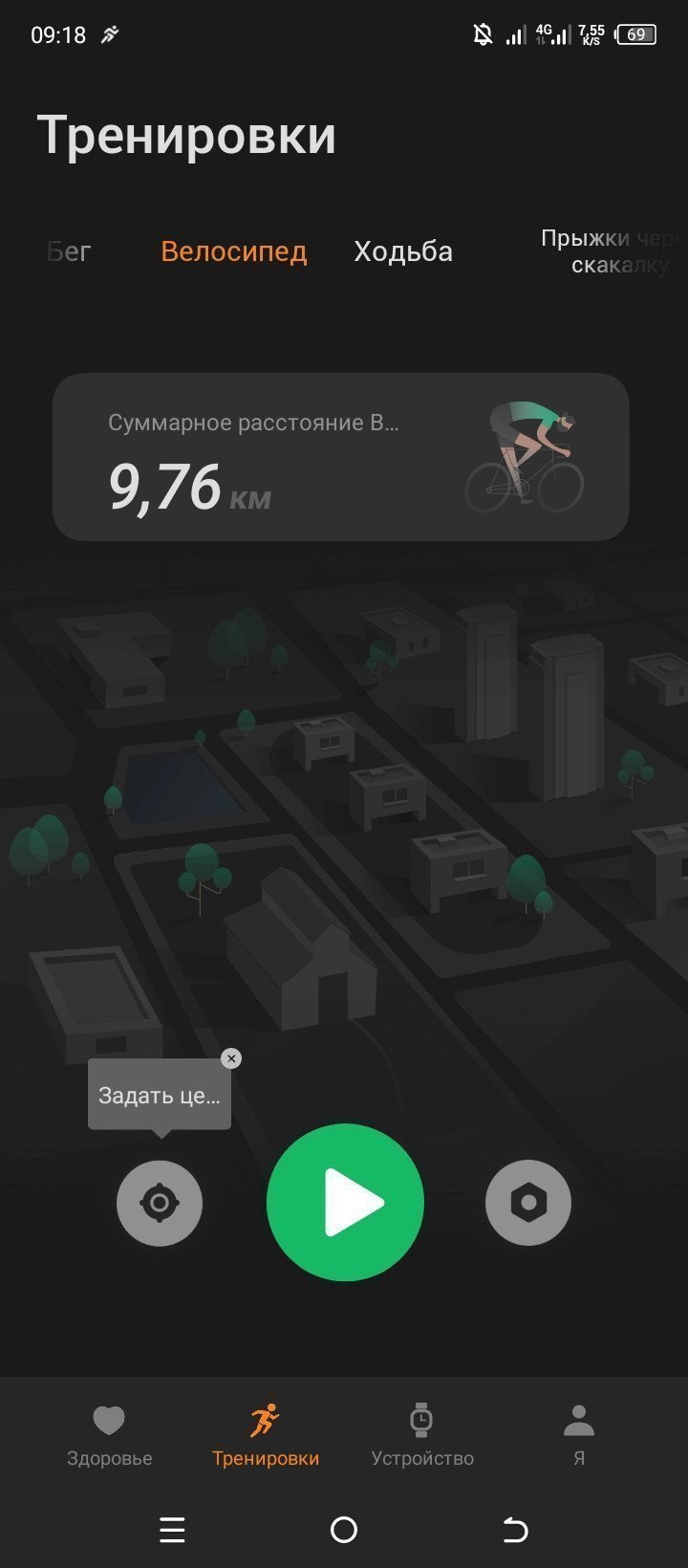The height and width of the screenshot is (1568, 688).
Task: Open the set goal target icon
Action: (160, 1203)
